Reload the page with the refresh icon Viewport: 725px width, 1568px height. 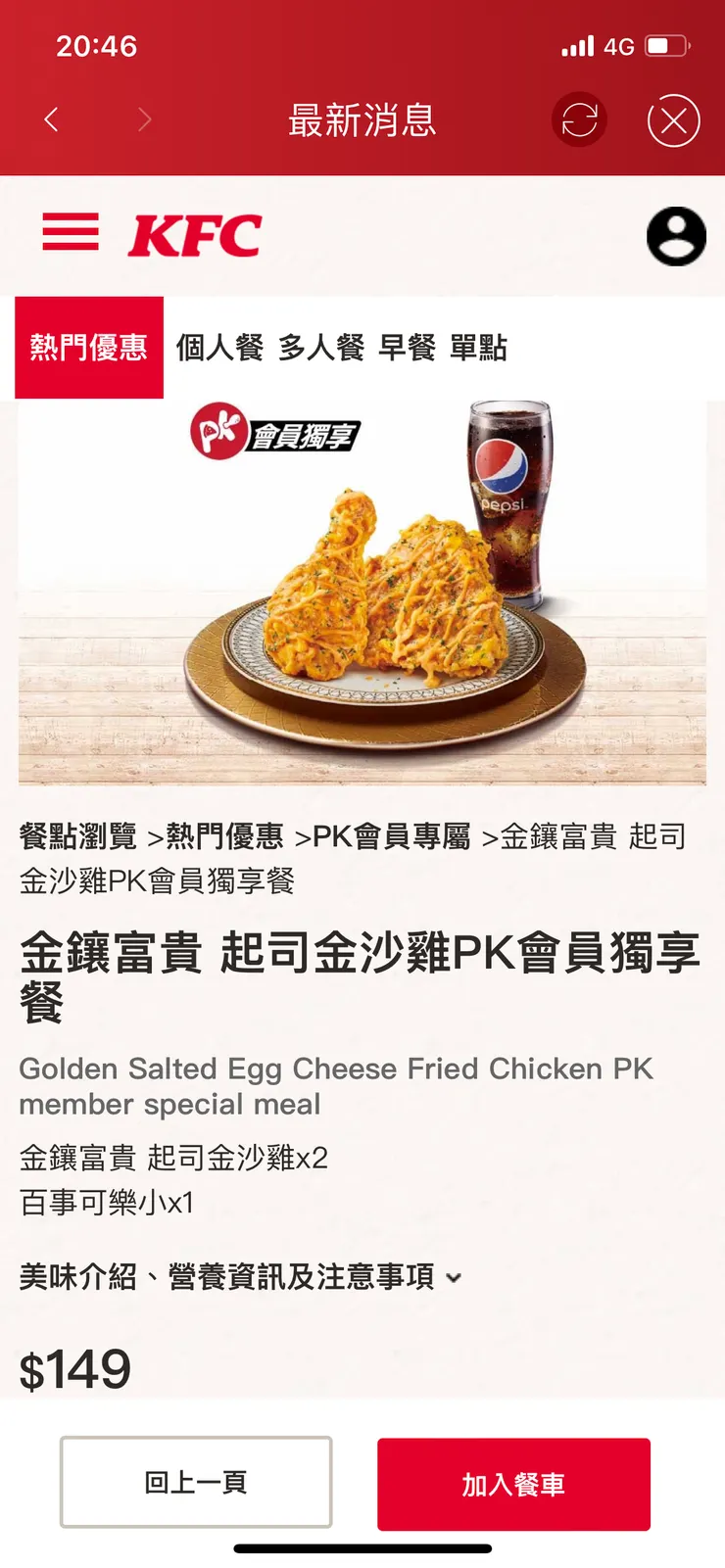pyautogui.click(x=579, y=120)
